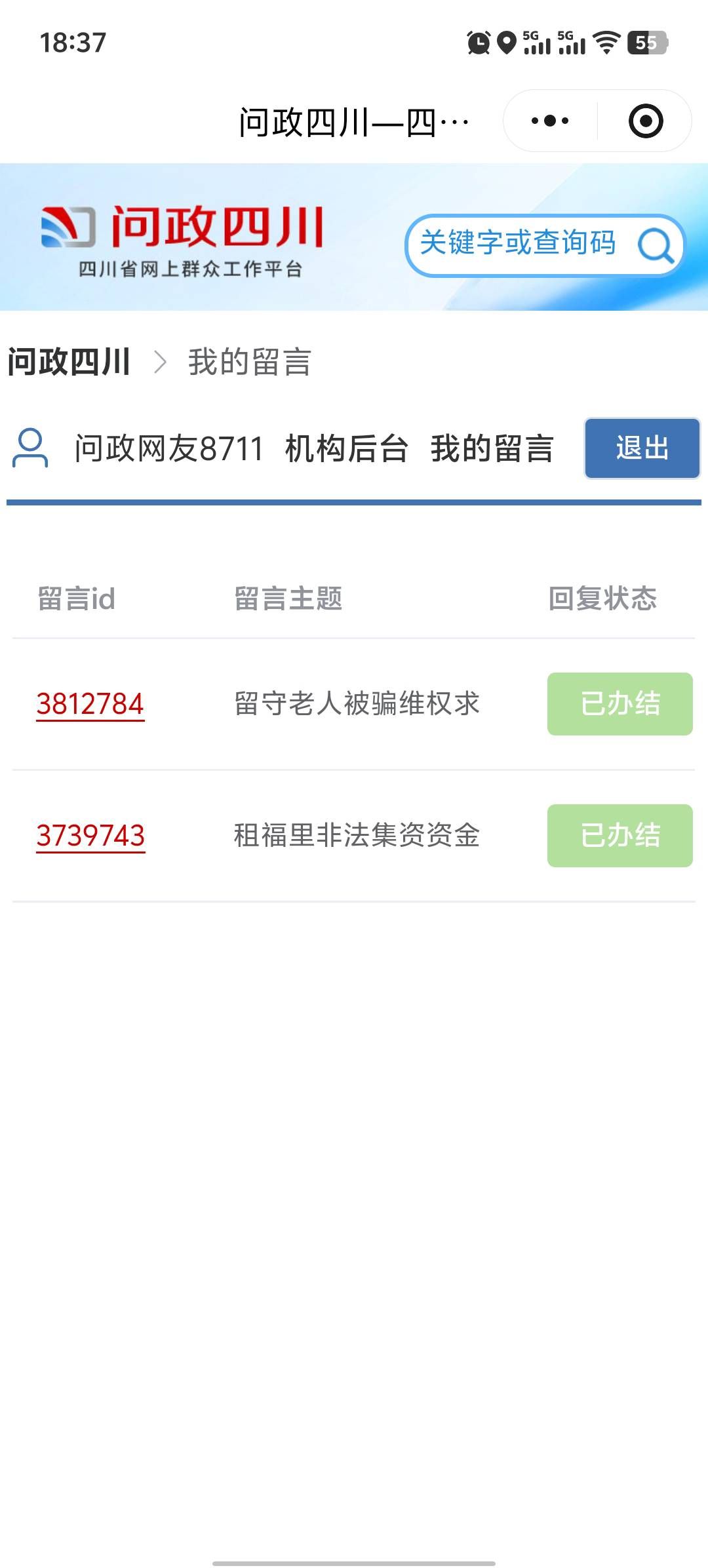Open user profile 问政网友8711

coord(168,449)
